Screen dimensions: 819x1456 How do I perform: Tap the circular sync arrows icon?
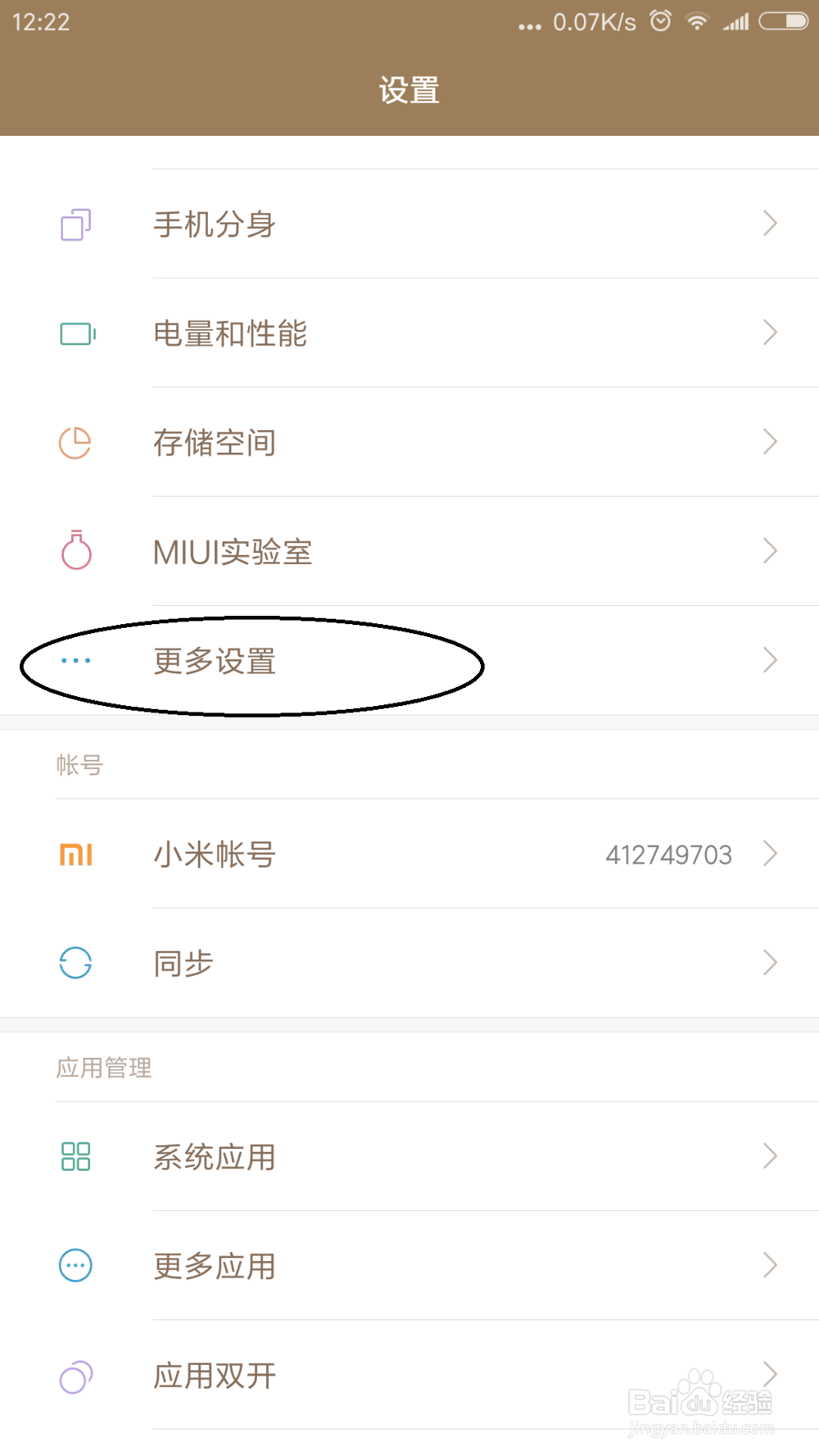coord(75,963)
